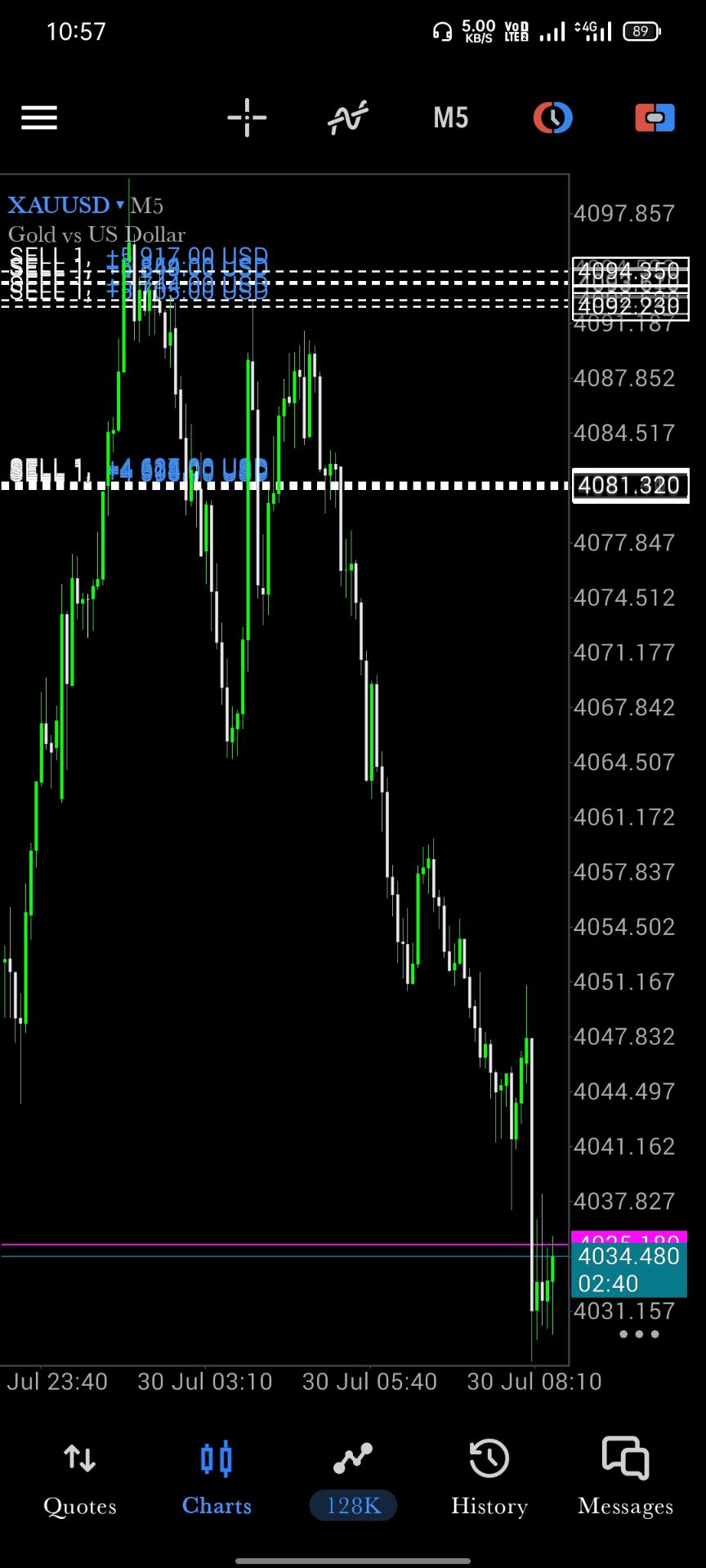Switch to the Quotes tab
Image resolution: width=706 pixels, height=1568 pixels.
[x=79, y=1478]
